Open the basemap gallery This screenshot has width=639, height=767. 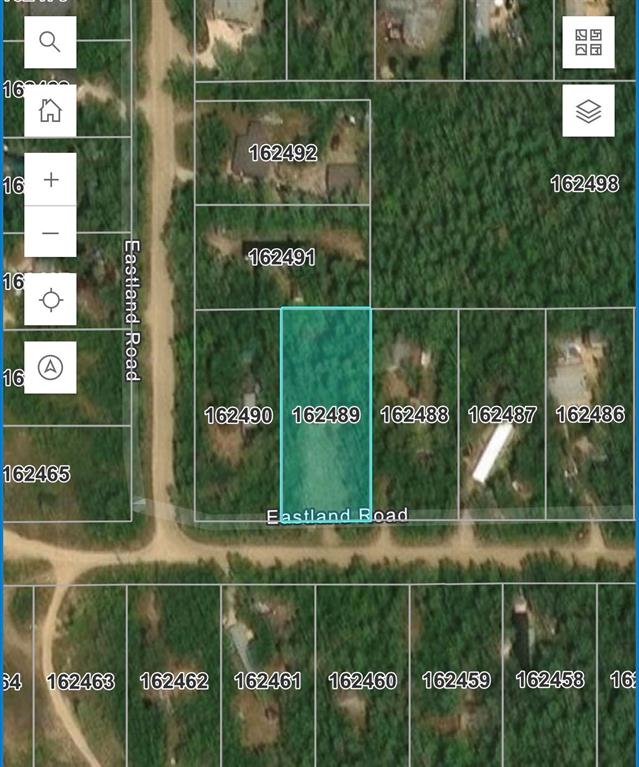(588, 42)
